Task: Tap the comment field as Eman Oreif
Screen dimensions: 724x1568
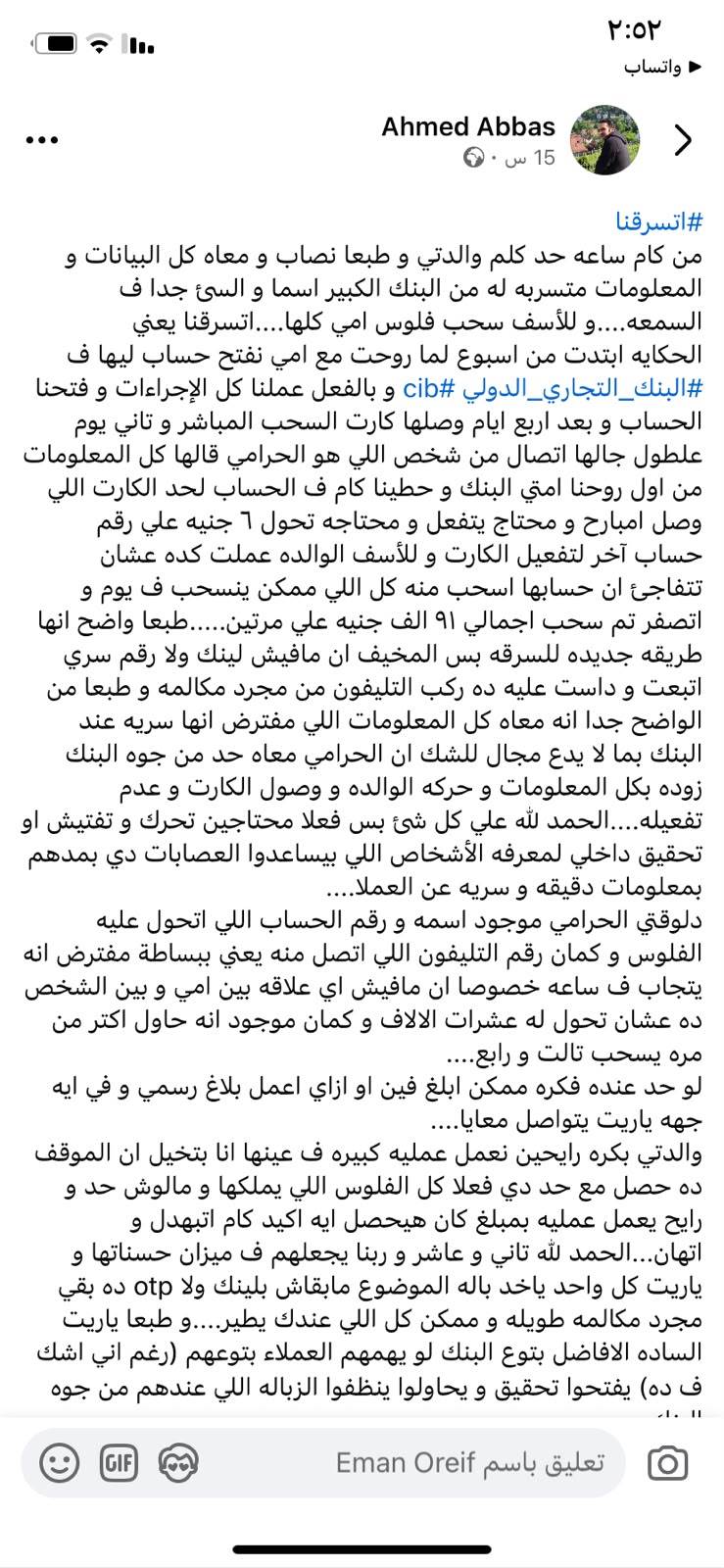Action: tap(470, 1463)
